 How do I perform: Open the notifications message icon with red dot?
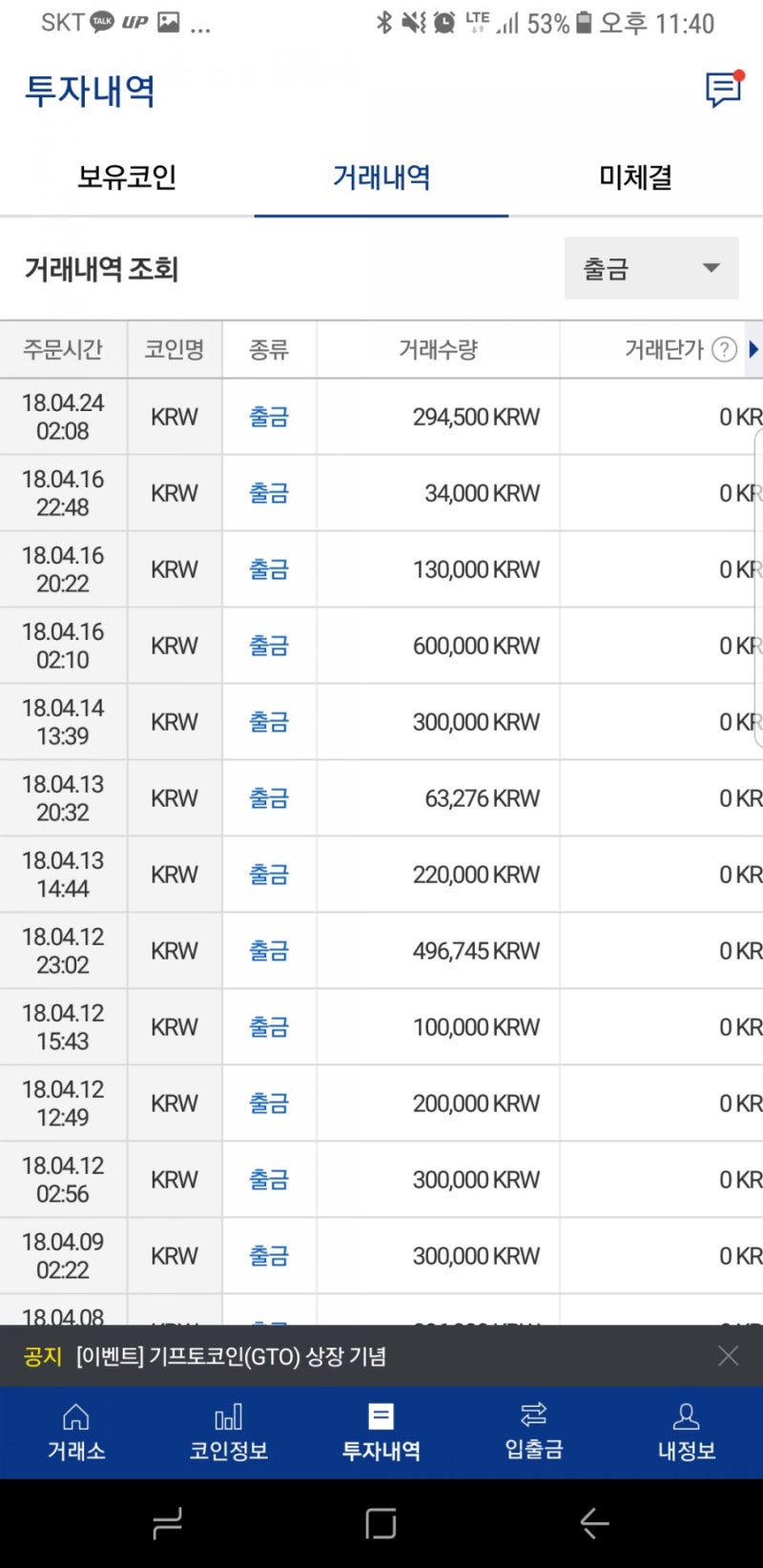pos(723,91)
